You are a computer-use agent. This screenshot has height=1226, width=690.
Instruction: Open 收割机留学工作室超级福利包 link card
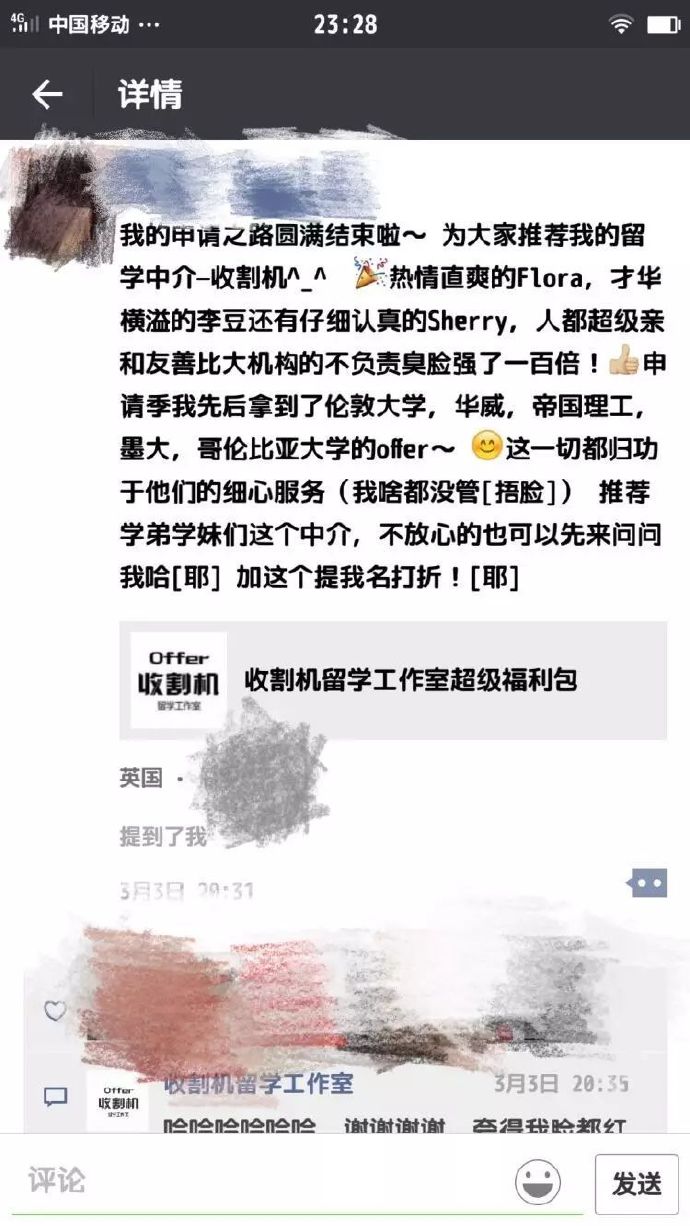coord(392,681)
